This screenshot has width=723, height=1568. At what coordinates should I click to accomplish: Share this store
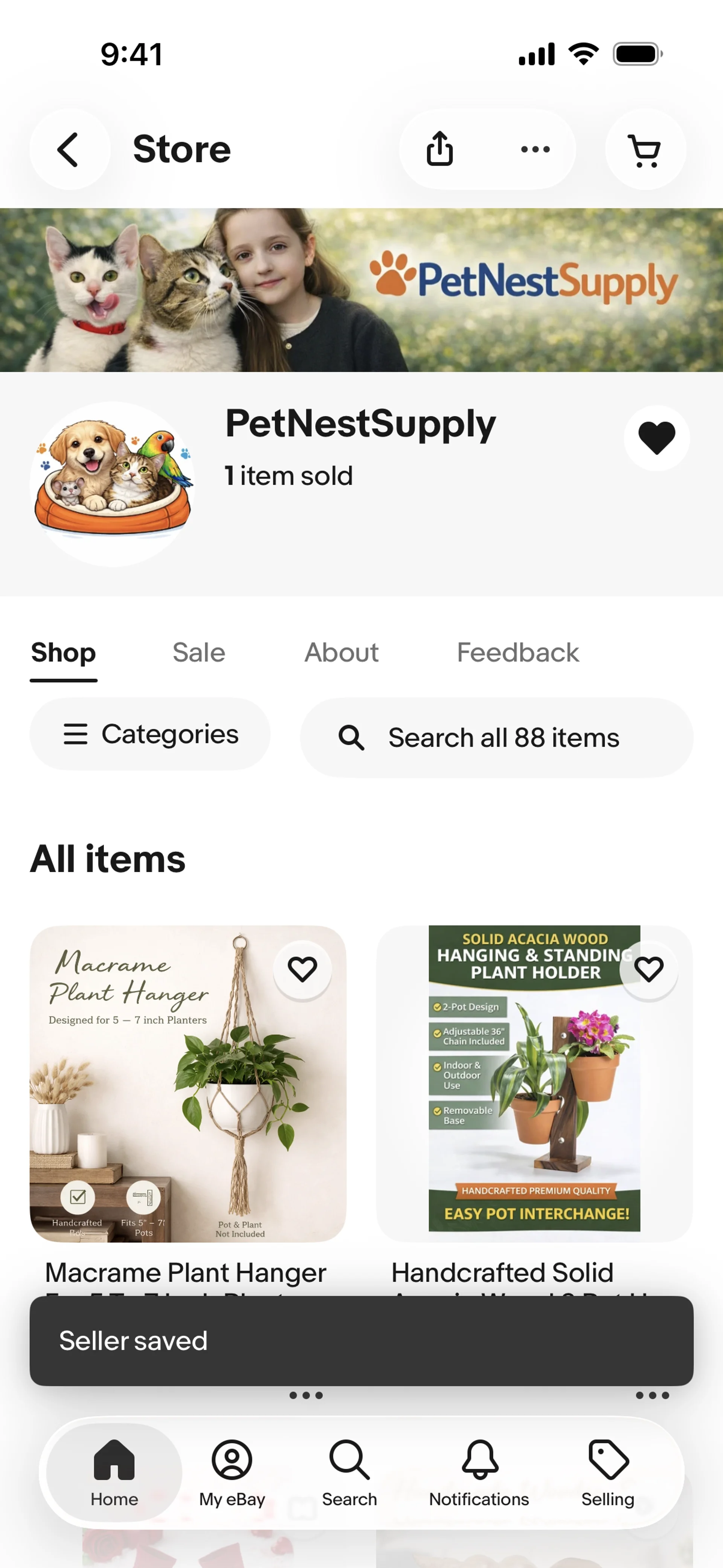tap(439, 149)
